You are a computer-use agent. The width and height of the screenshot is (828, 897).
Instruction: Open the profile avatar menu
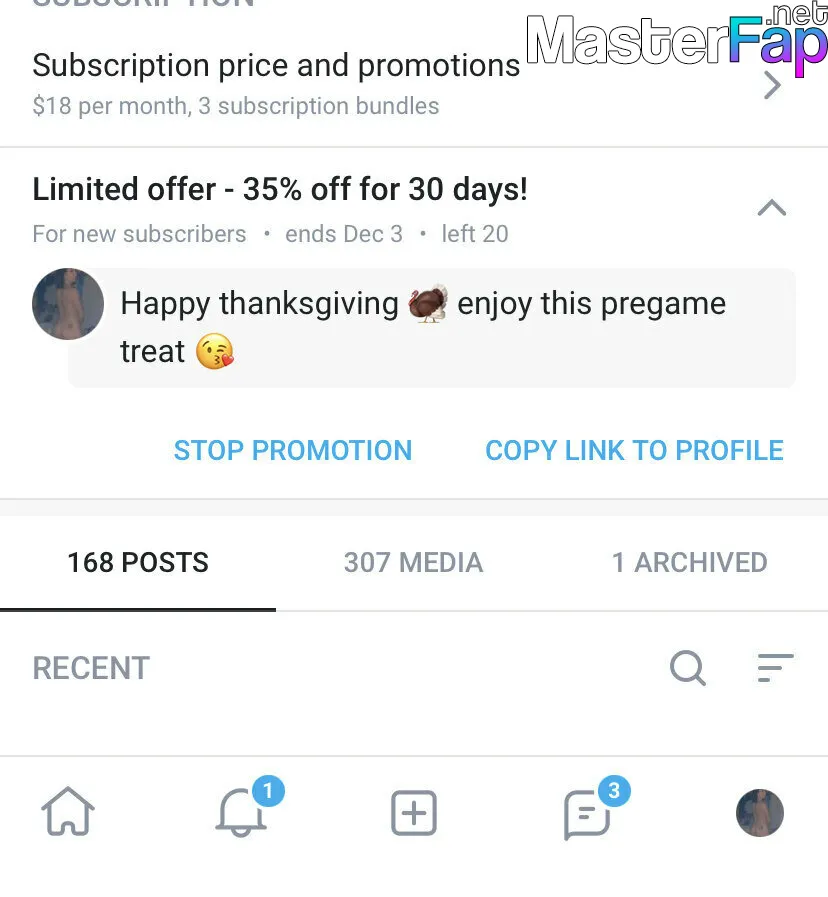point(760,813)
